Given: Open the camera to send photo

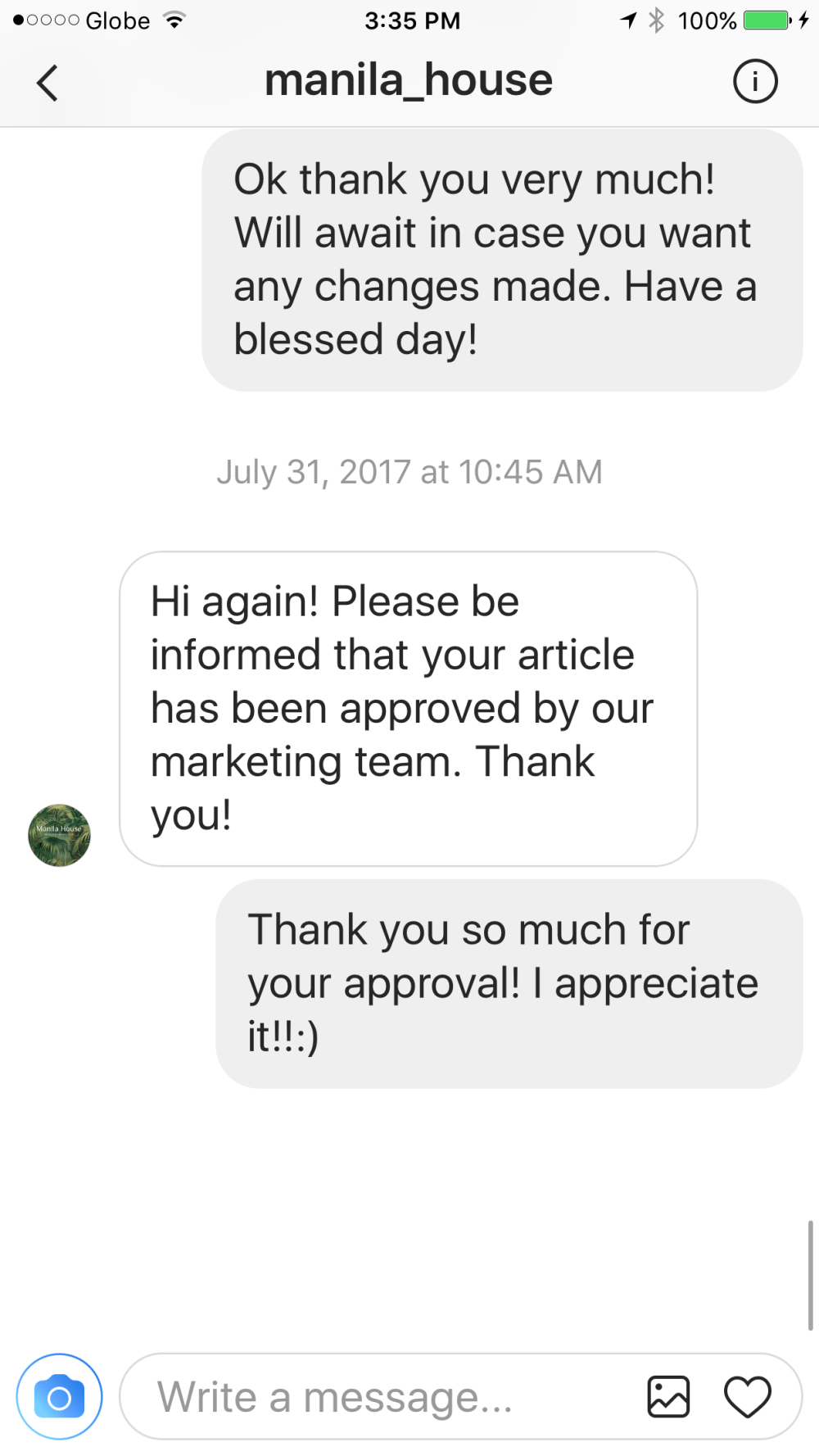Looking at the screenshot, I should coord(59,1397).
